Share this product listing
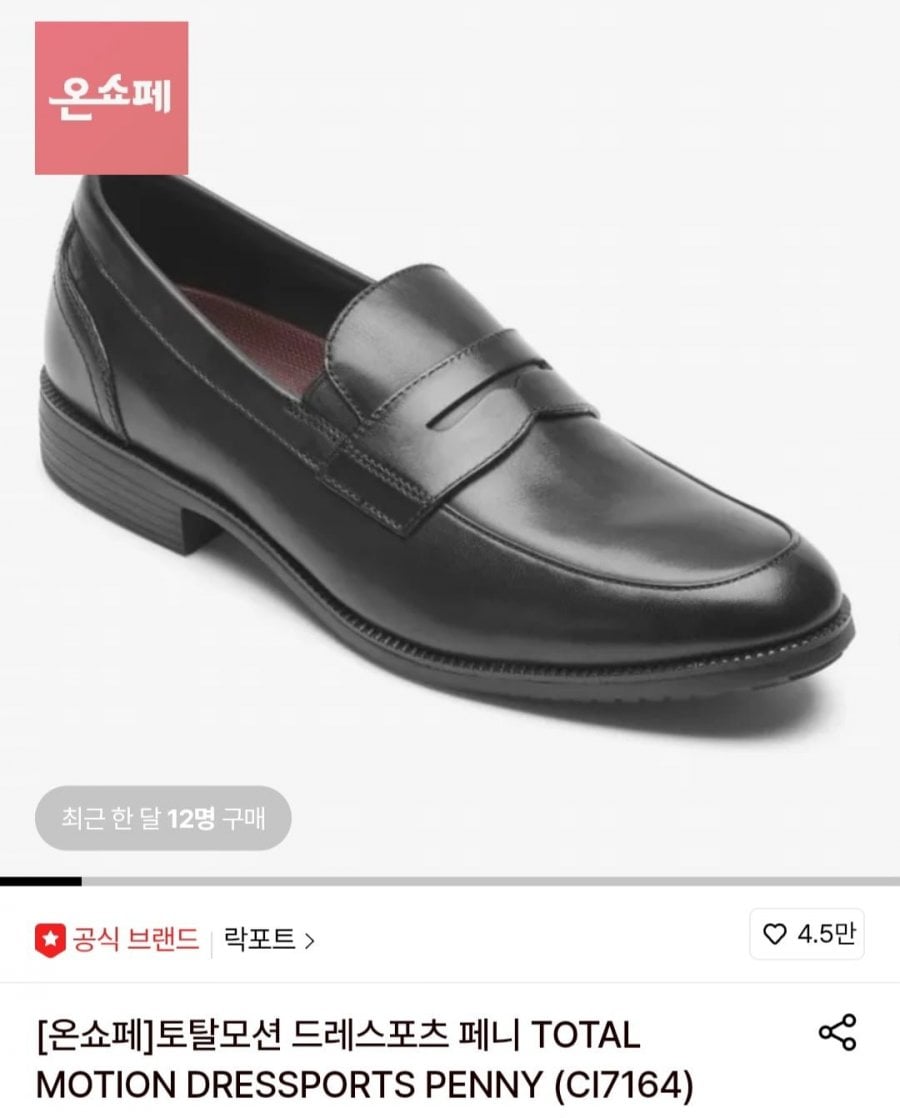Image resolution: width=900 pixels, height=1118 pixels. [837, 1032]
